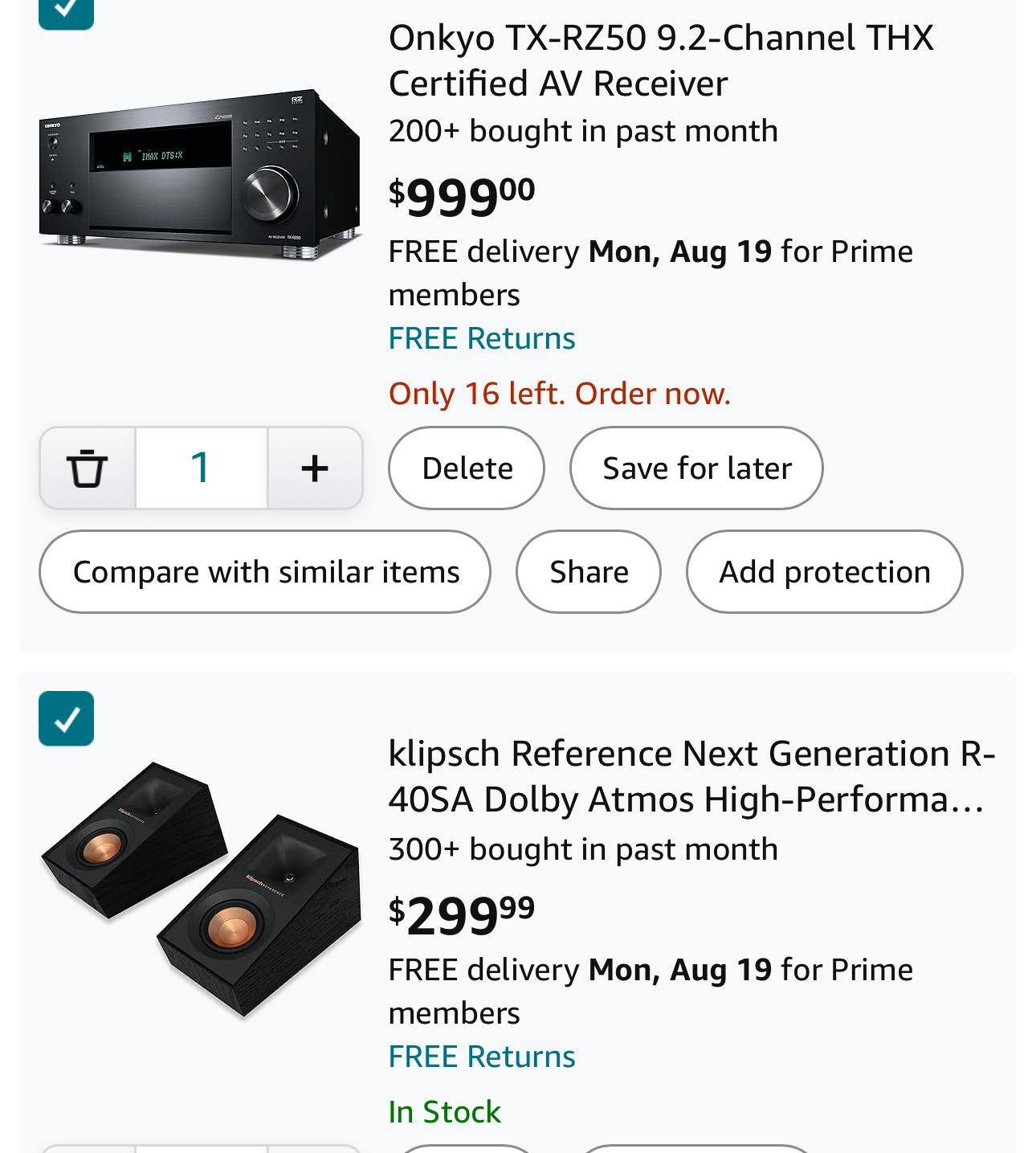
Task: Open the Onkyo TX-RZ50 product title link
Action: pyautogui.click(x=660, y=59)
